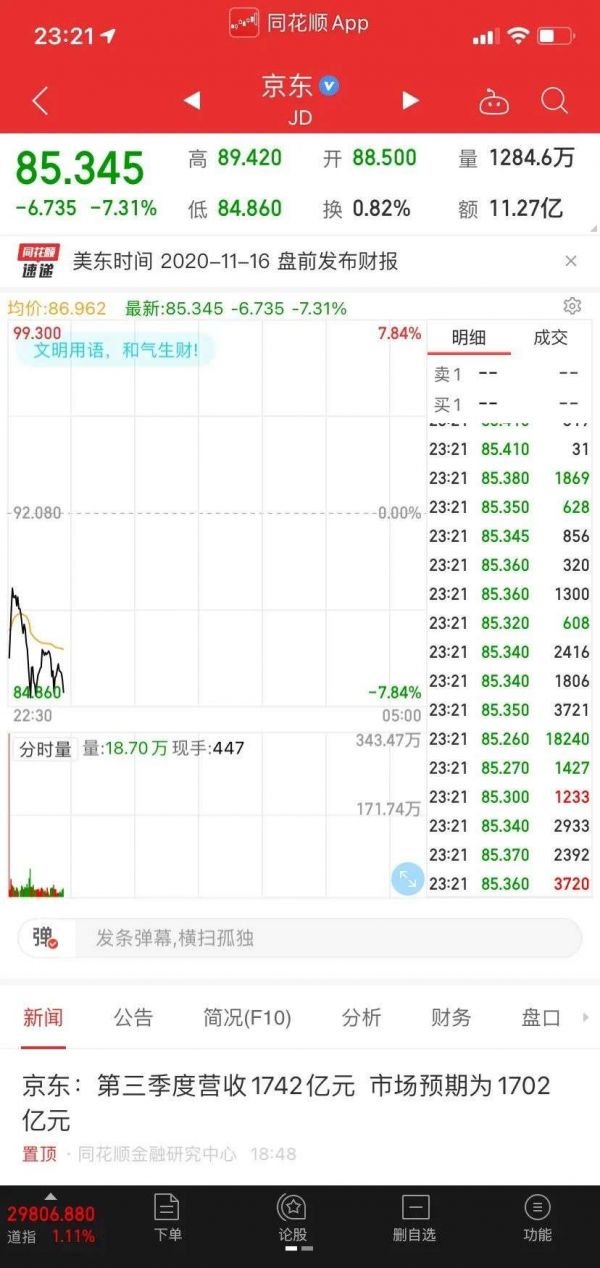Screen dimensions: 600x1268
Task: Switch to the 公告 tab
Action: [x=133, y=1018]
